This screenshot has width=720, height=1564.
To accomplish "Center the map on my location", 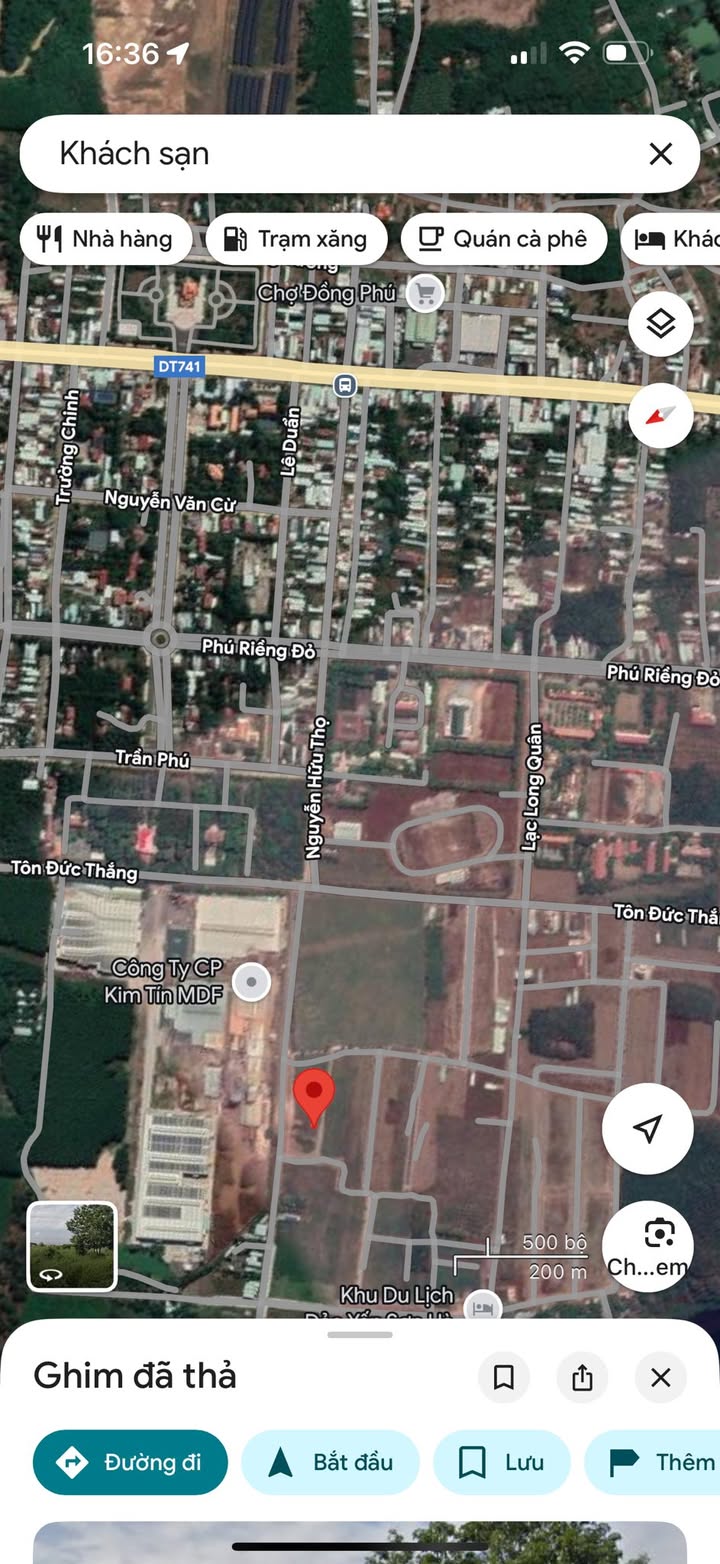I will (648, 1128).
